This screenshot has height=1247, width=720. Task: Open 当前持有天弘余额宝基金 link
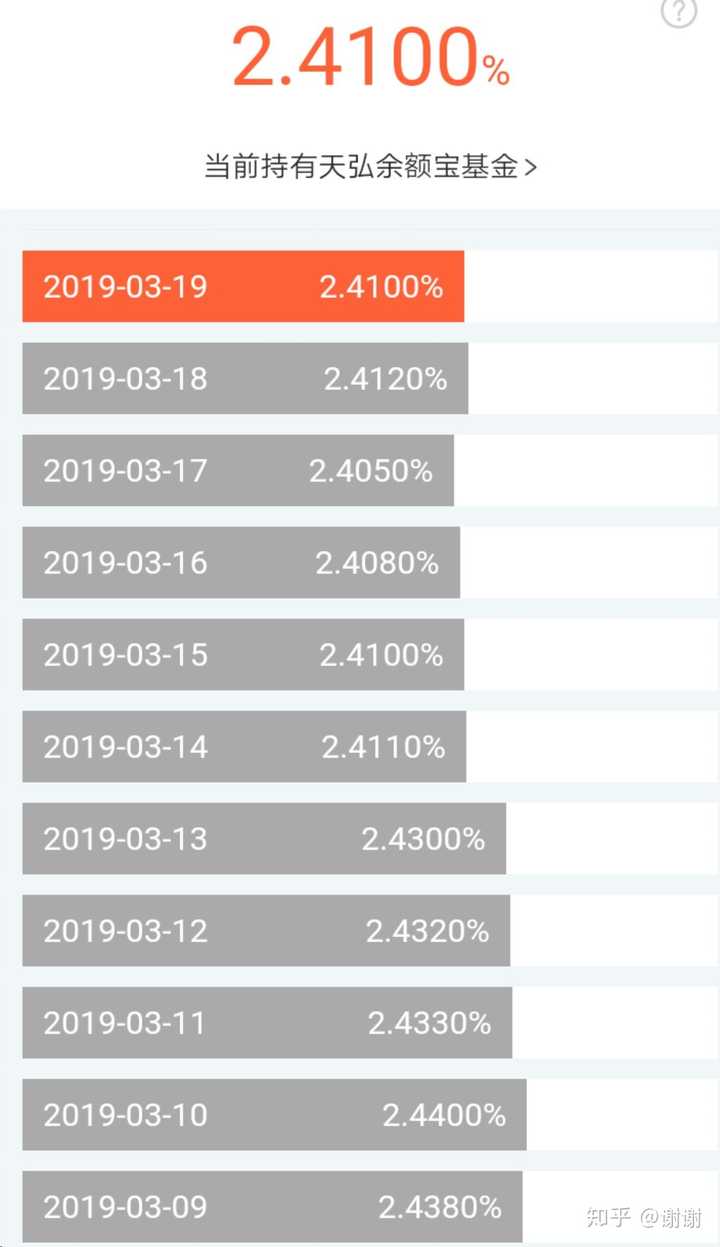coord(370,166)
